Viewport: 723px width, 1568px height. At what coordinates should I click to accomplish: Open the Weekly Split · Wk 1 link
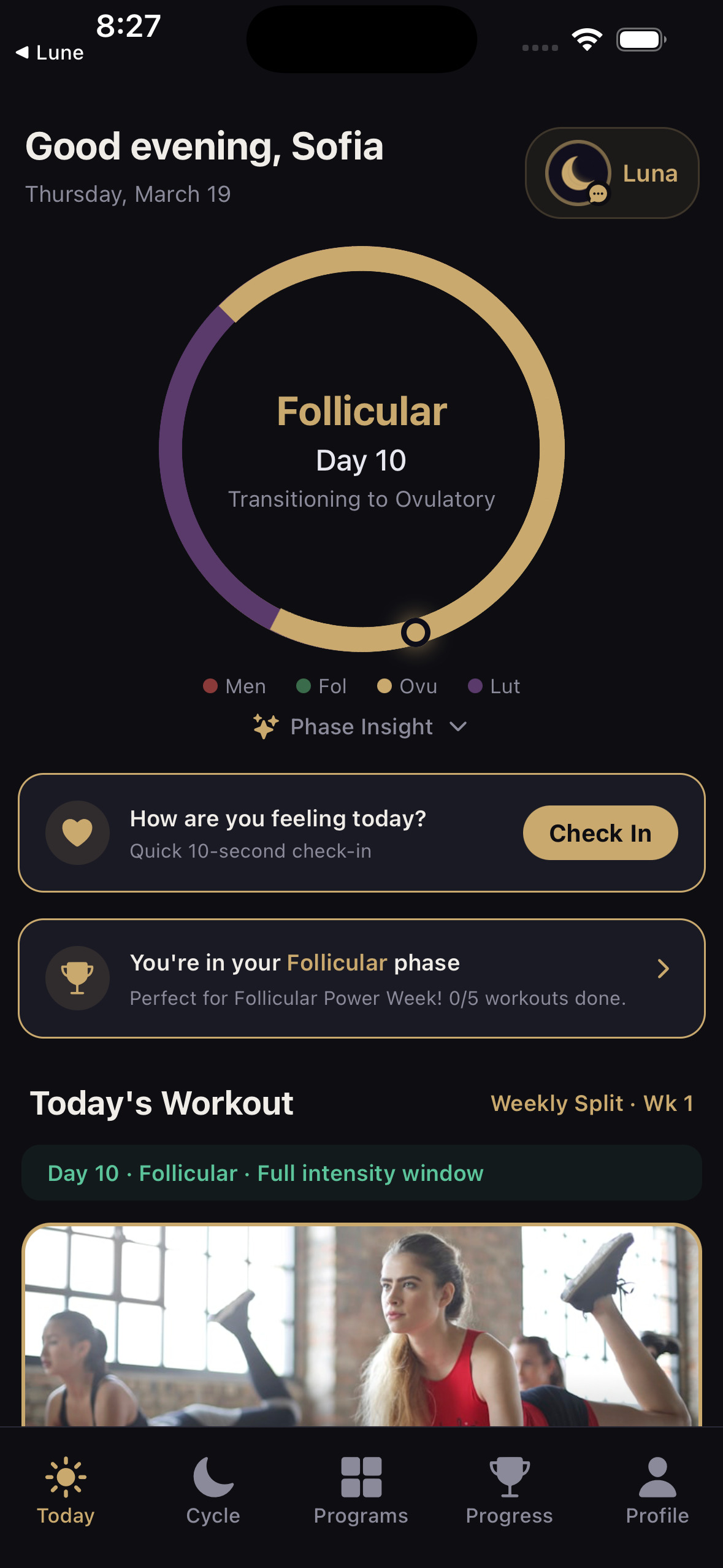[592, 1104]
